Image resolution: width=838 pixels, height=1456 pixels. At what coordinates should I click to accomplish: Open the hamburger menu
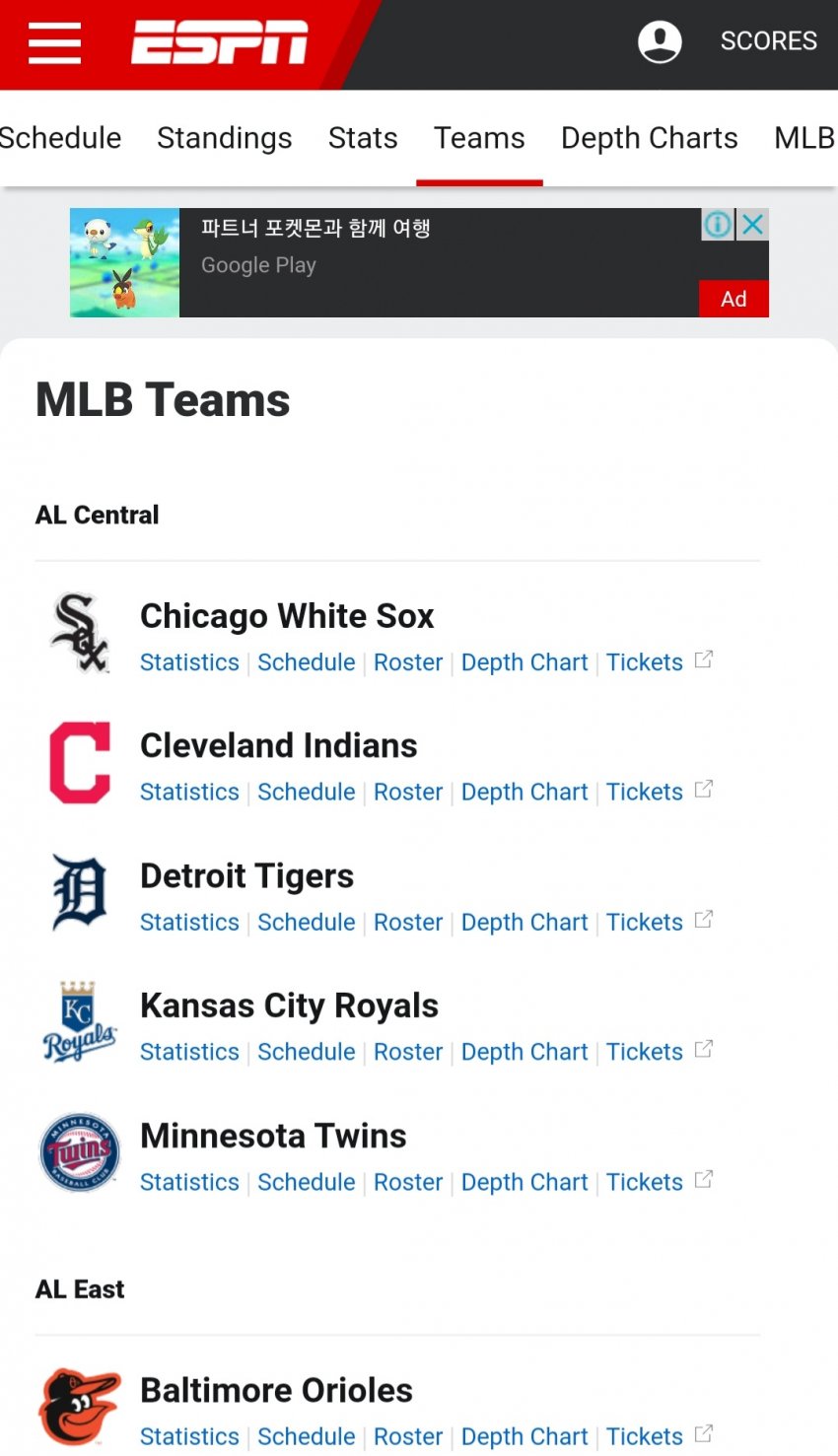tap(54, 42)
